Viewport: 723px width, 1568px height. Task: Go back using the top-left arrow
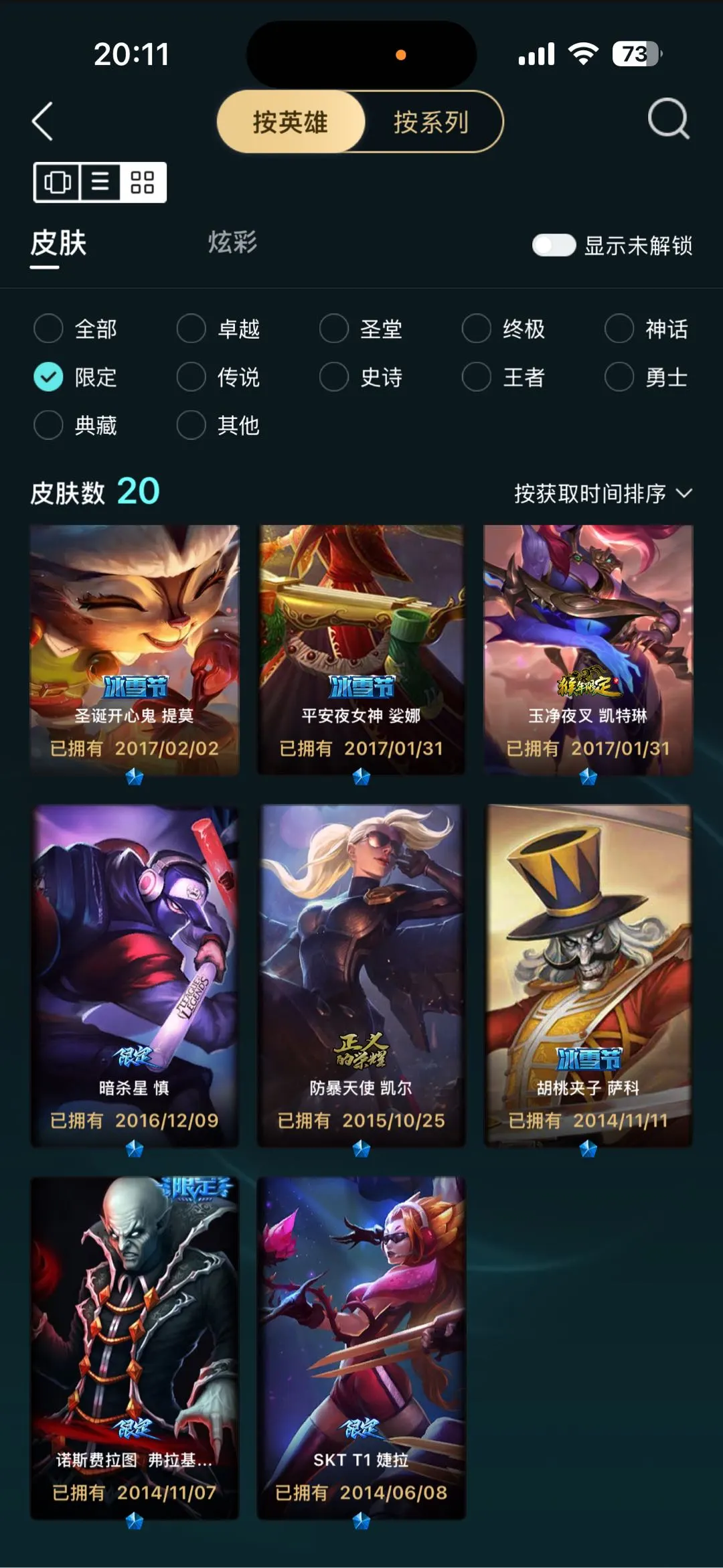pos(42,122)
